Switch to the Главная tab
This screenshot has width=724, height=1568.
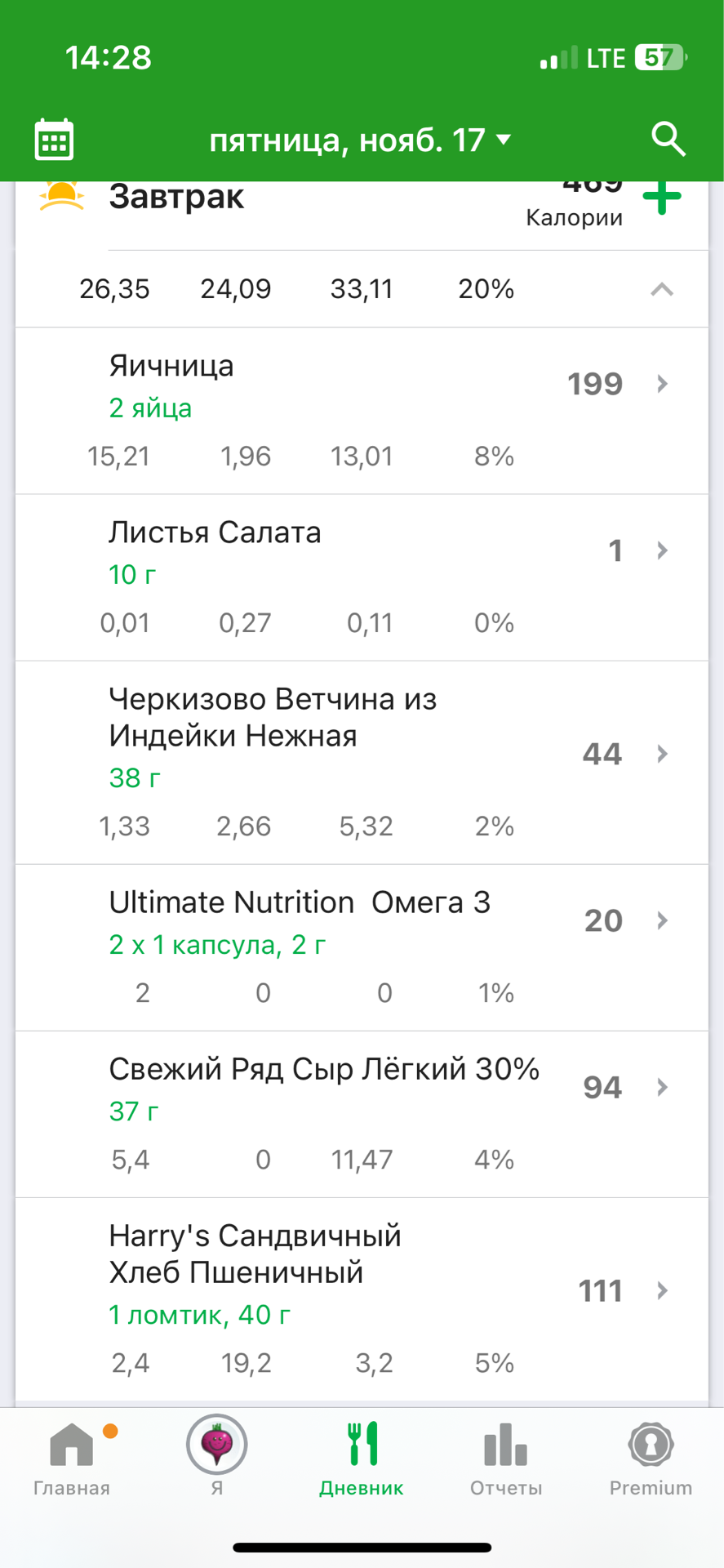72,1459
